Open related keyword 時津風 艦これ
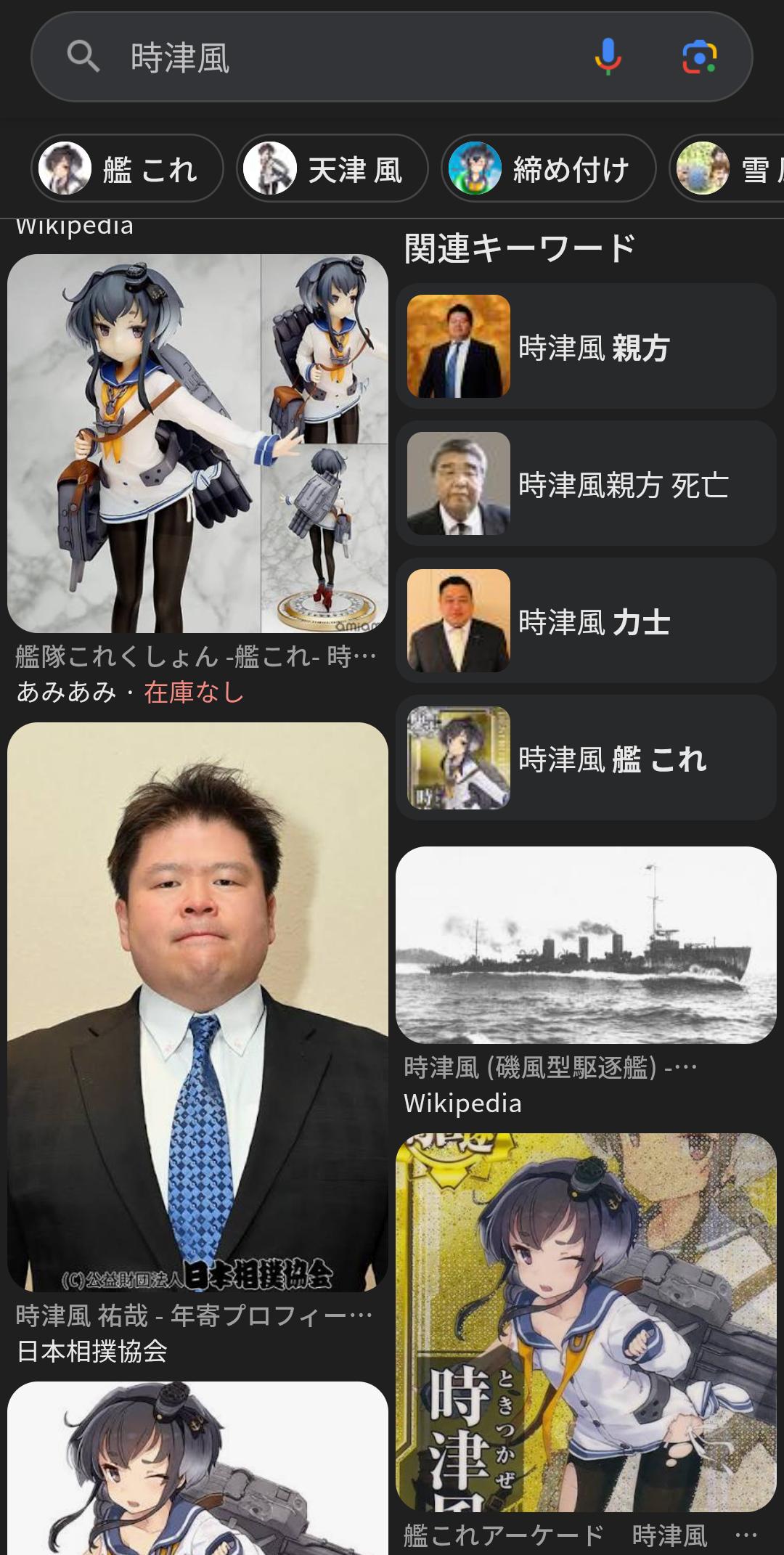 point(586,758)
